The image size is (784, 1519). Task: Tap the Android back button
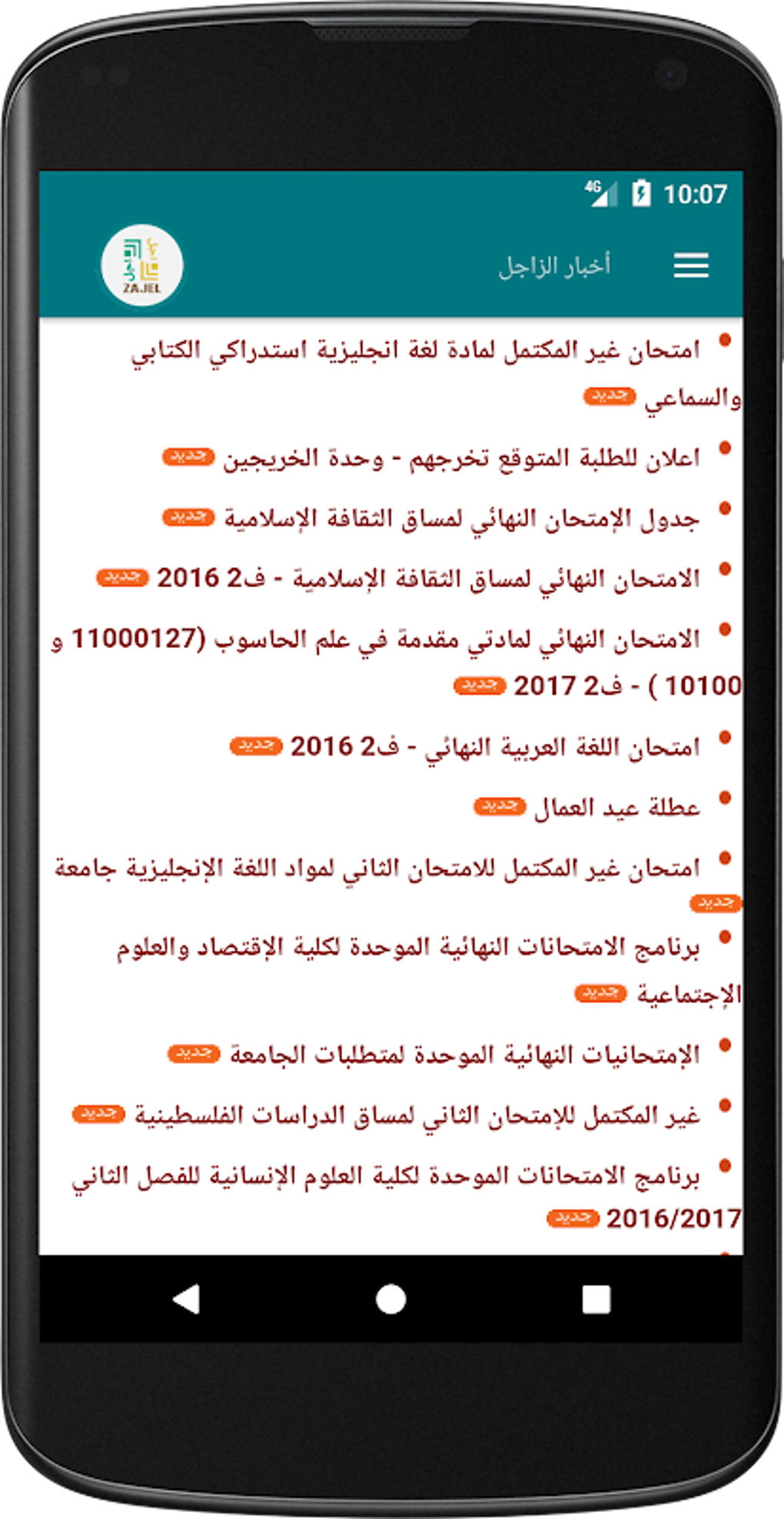[186, 1299]
